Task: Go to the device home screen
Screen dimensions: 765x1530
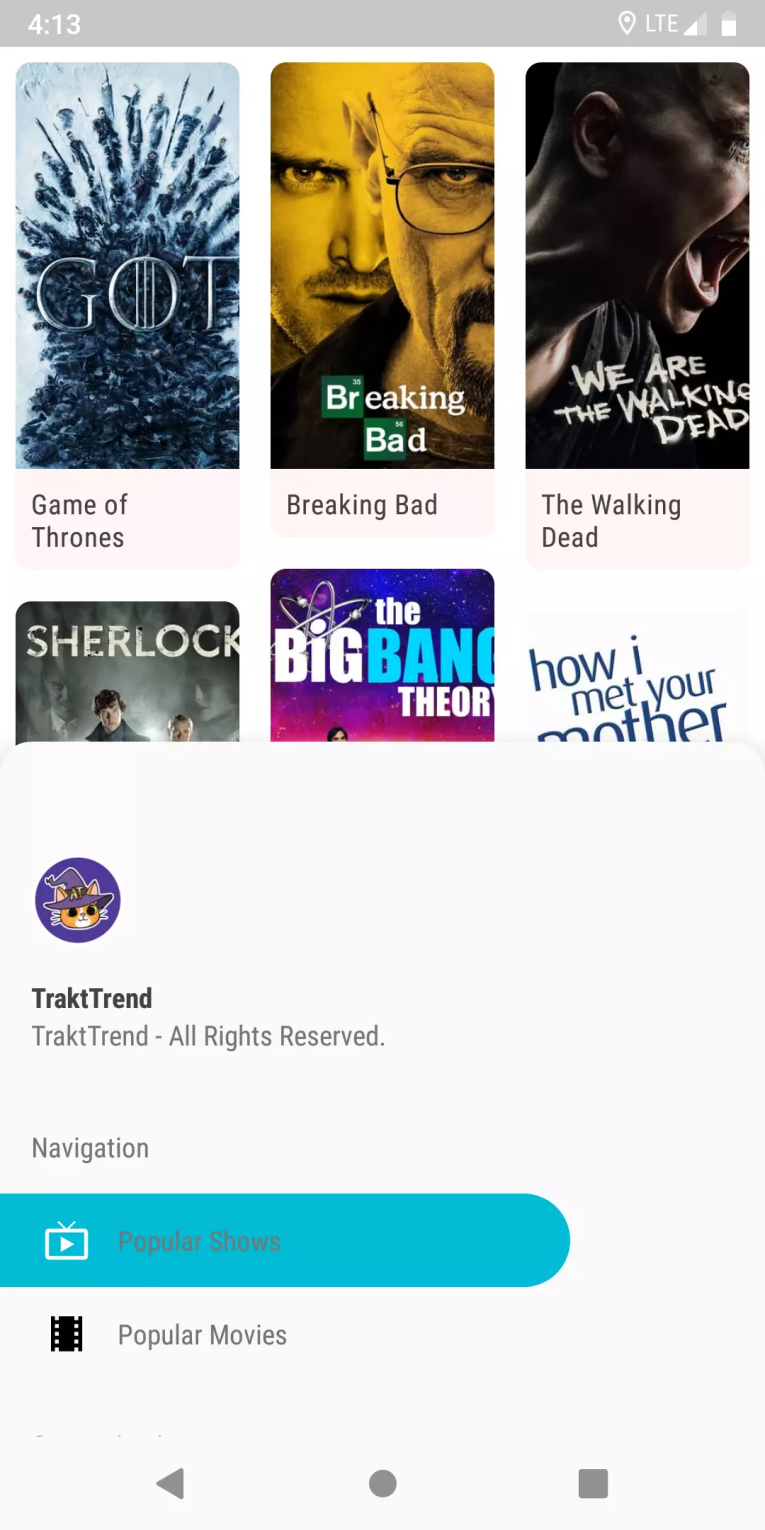Action: pyautogui.click(x=382, y=1483)
